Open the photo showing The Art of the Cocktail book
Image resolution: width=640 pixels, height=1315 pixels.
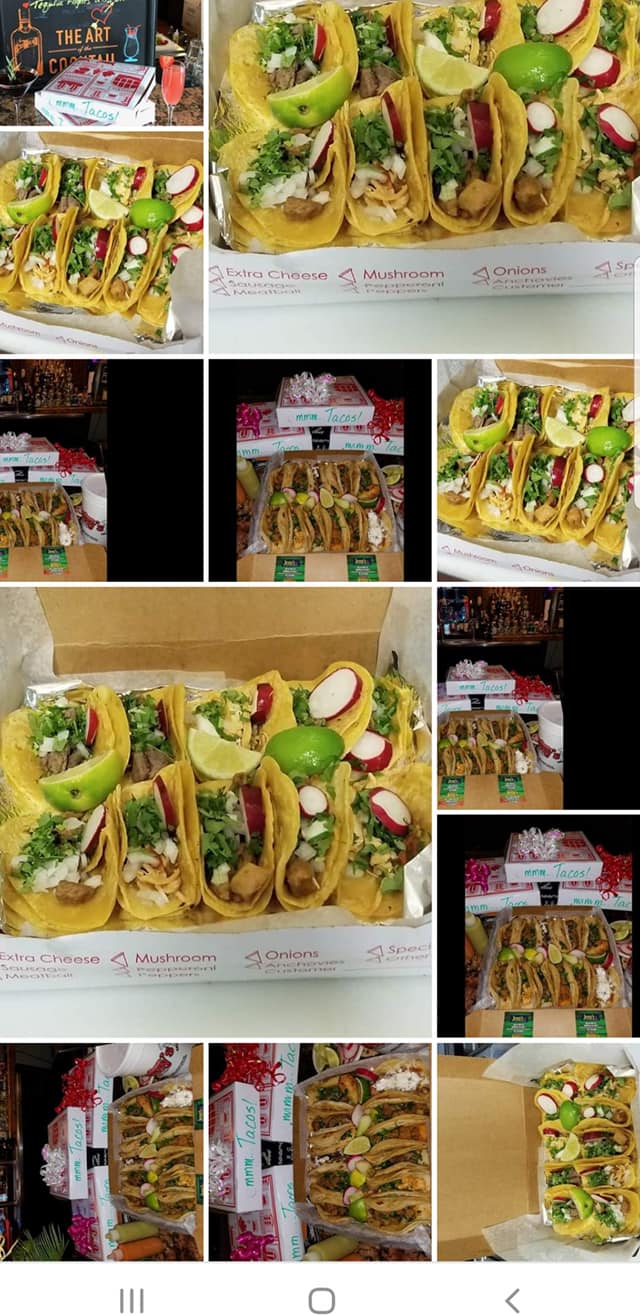(x=101, y=62)
